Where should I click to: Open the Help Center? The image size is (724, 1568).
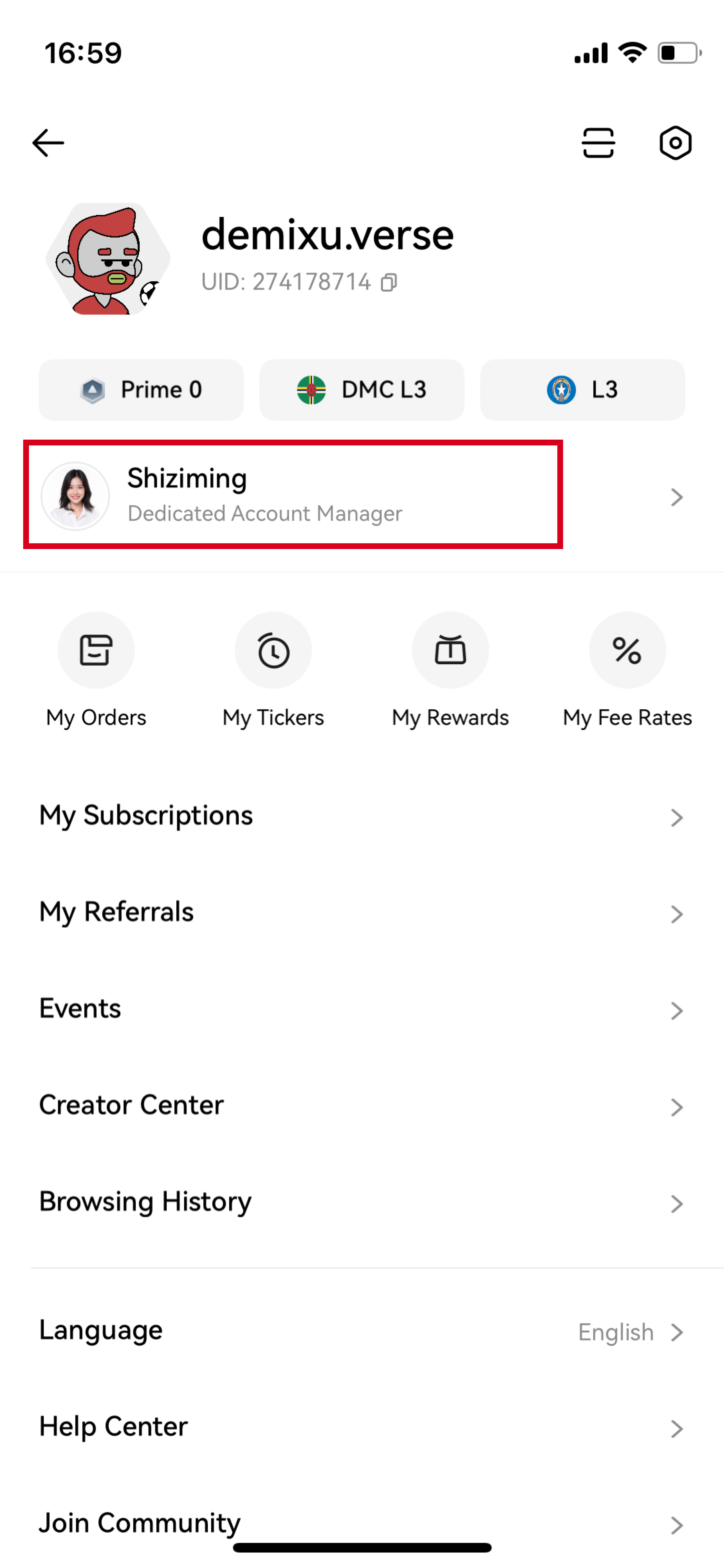point(362,1427)
